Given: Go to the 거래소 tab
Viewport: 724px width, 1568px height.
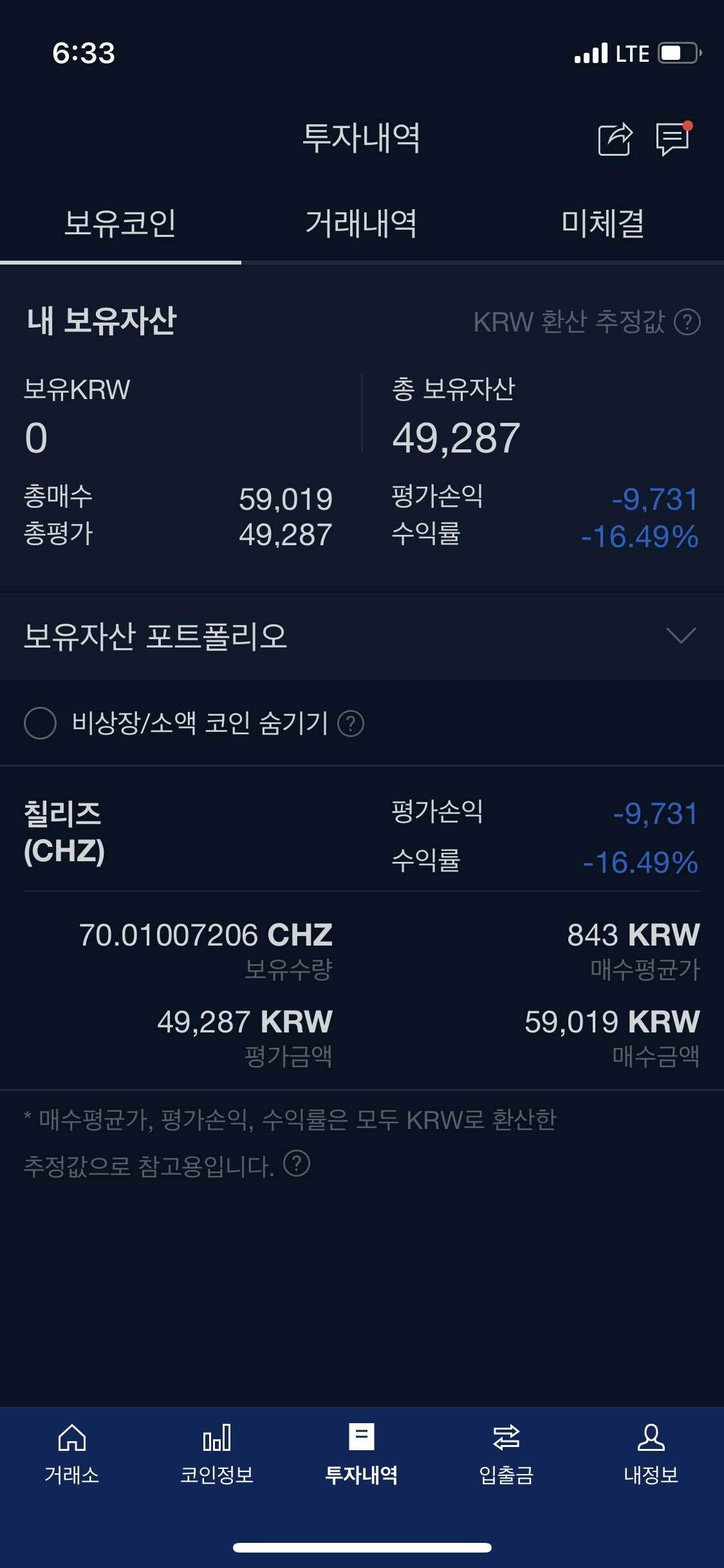Looking at the screenshot, I should [72, 1453].
